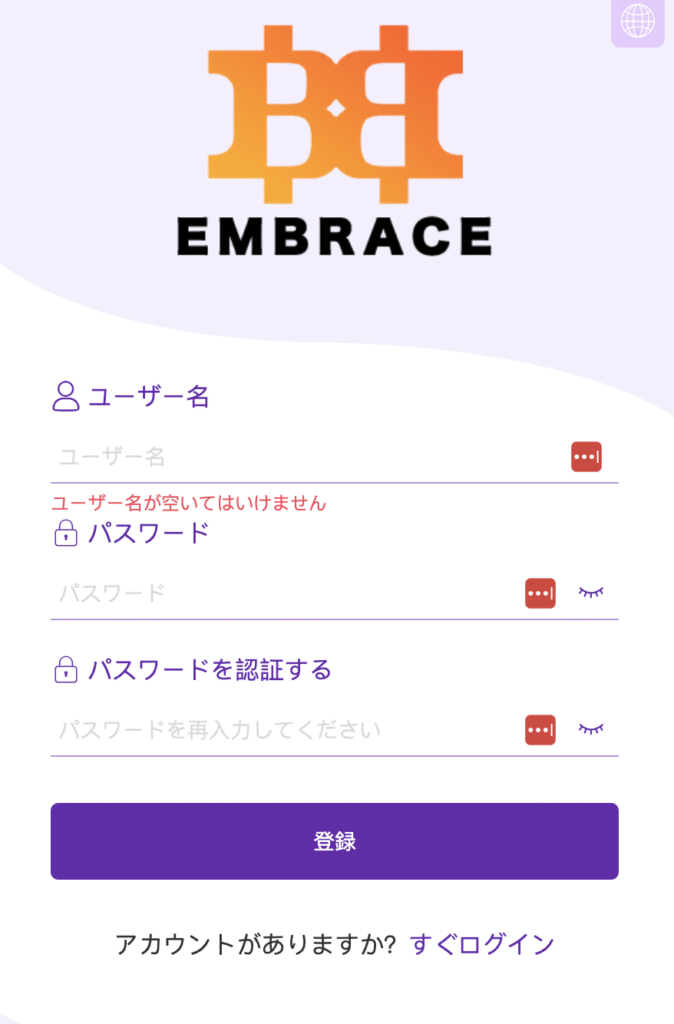The width and height of the screenshot is (674, 1024).
Task: Select the パスワードを再入力してください field
Action: 280,730
